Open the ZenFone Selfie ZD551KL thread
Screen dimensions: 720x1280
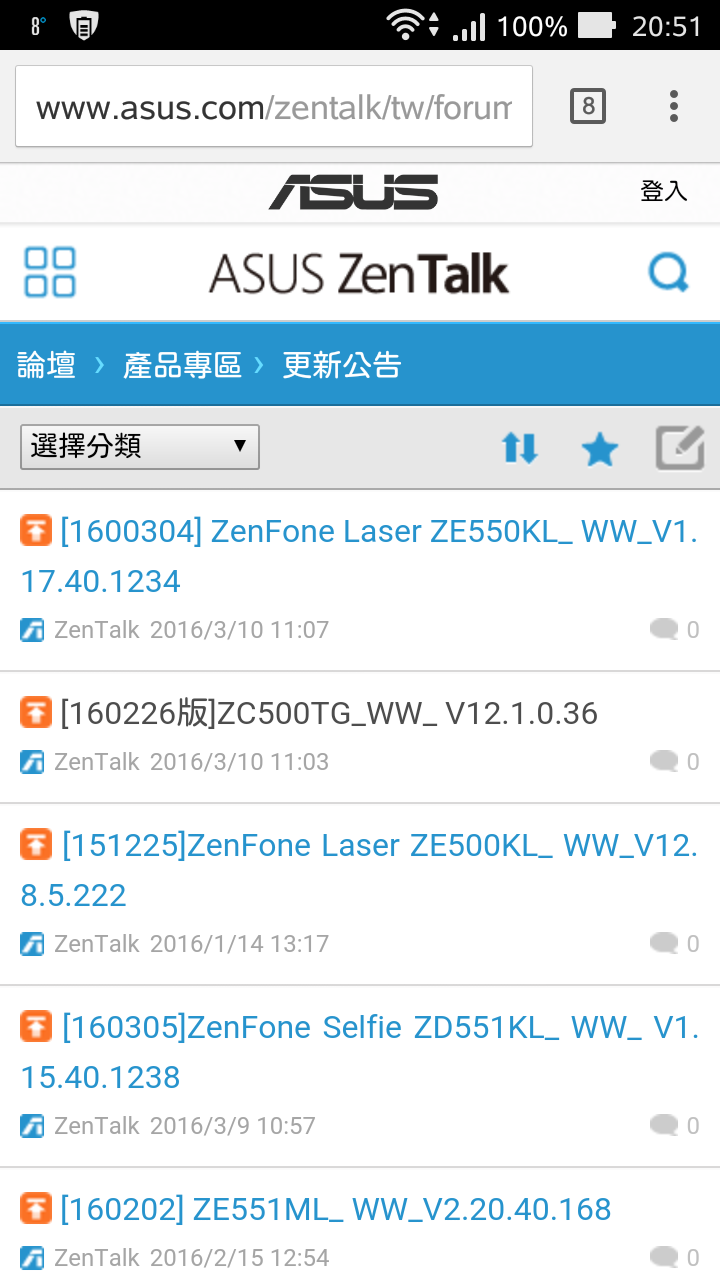point(360,1051)
